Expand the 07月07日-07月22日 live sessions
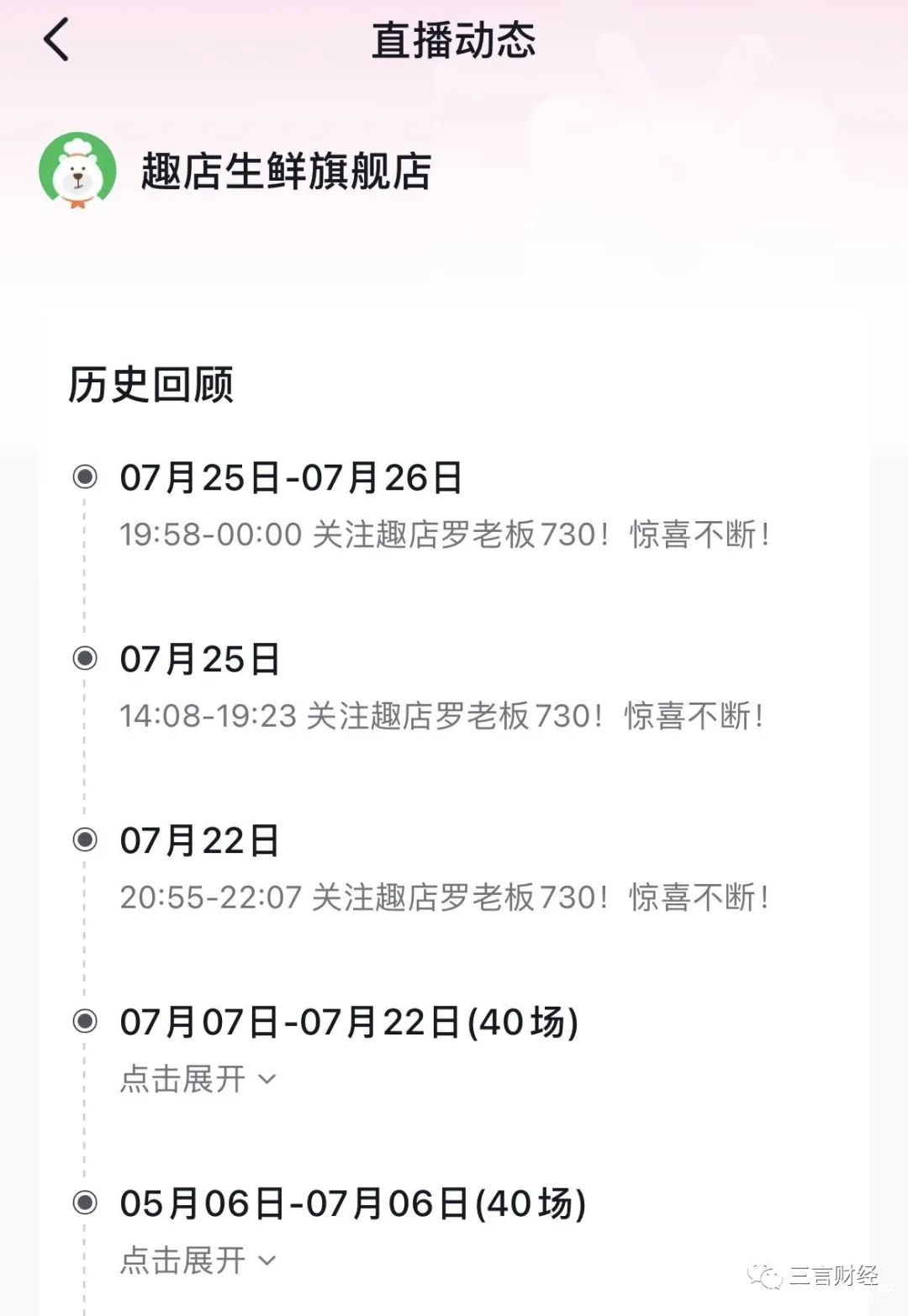This screenshot has height=1316, width=908. pyautogui.click(x=198, y=1078)
